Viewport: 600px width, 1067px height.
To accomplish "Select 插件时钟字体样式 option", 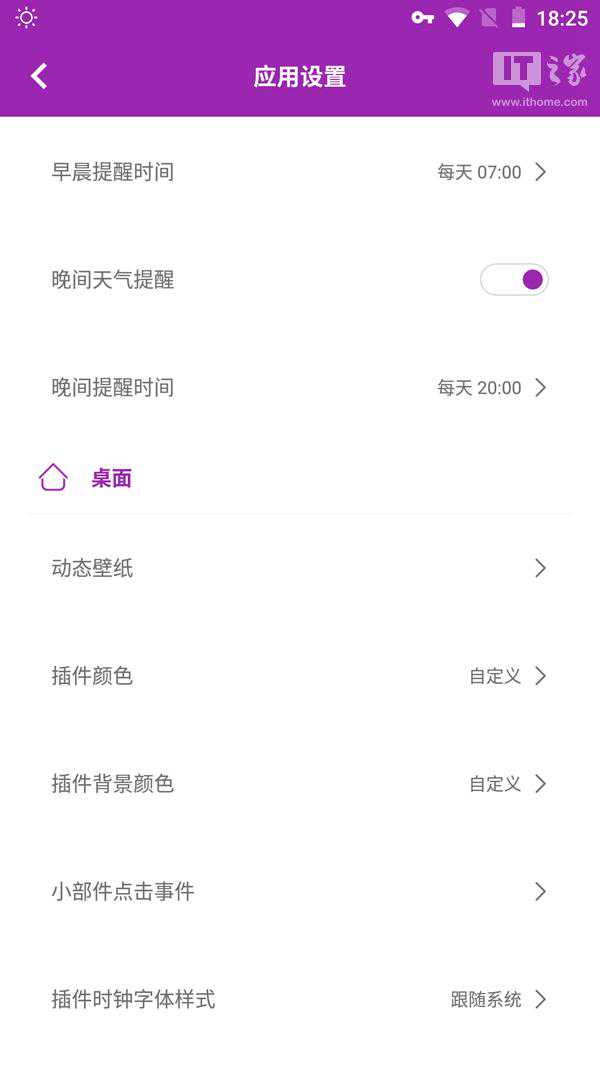I will [x=300, y=999].
